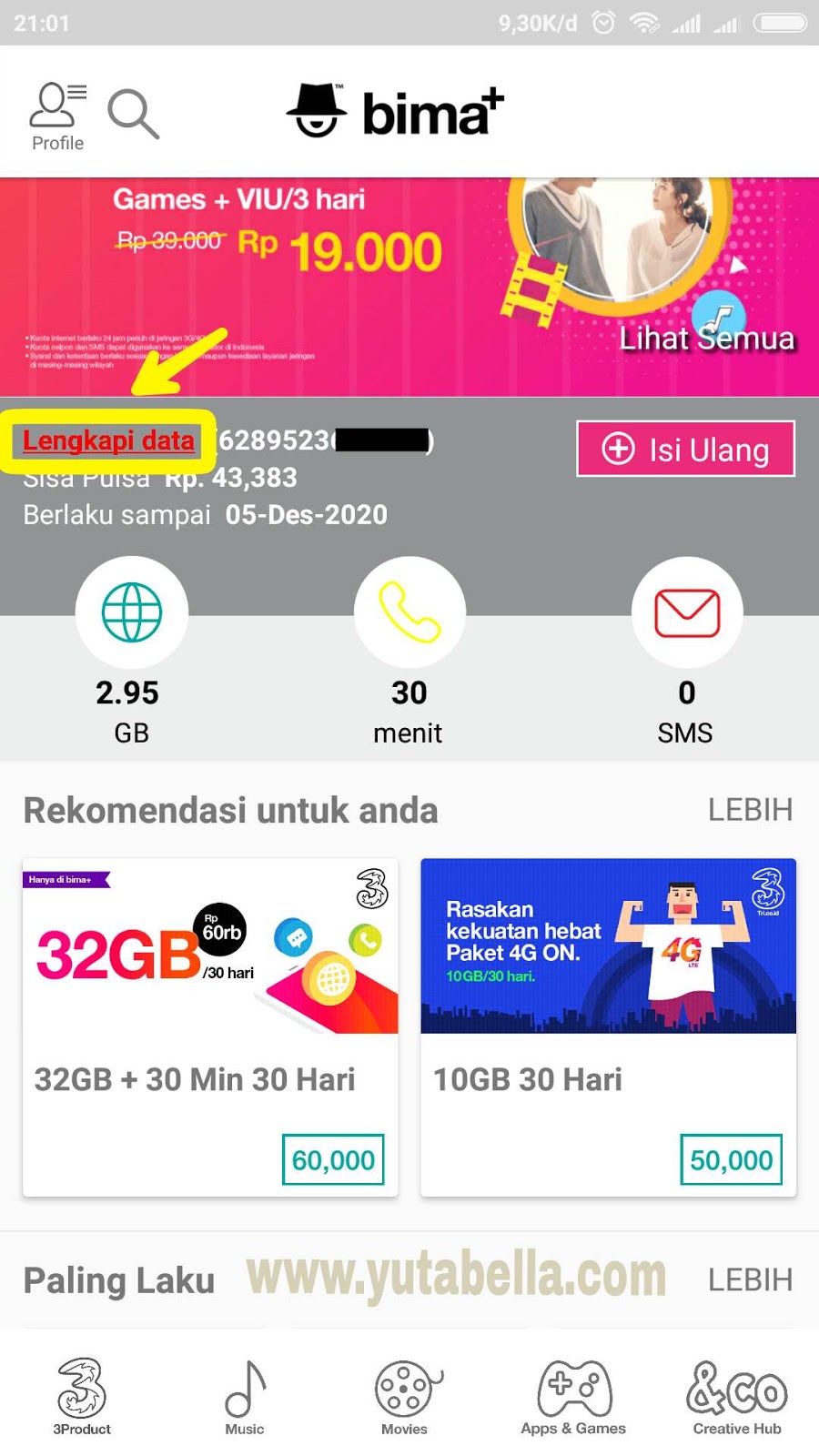Open the Apps & Games tab
Viewport: 819px width, 1456px height.
point(573,1397)
